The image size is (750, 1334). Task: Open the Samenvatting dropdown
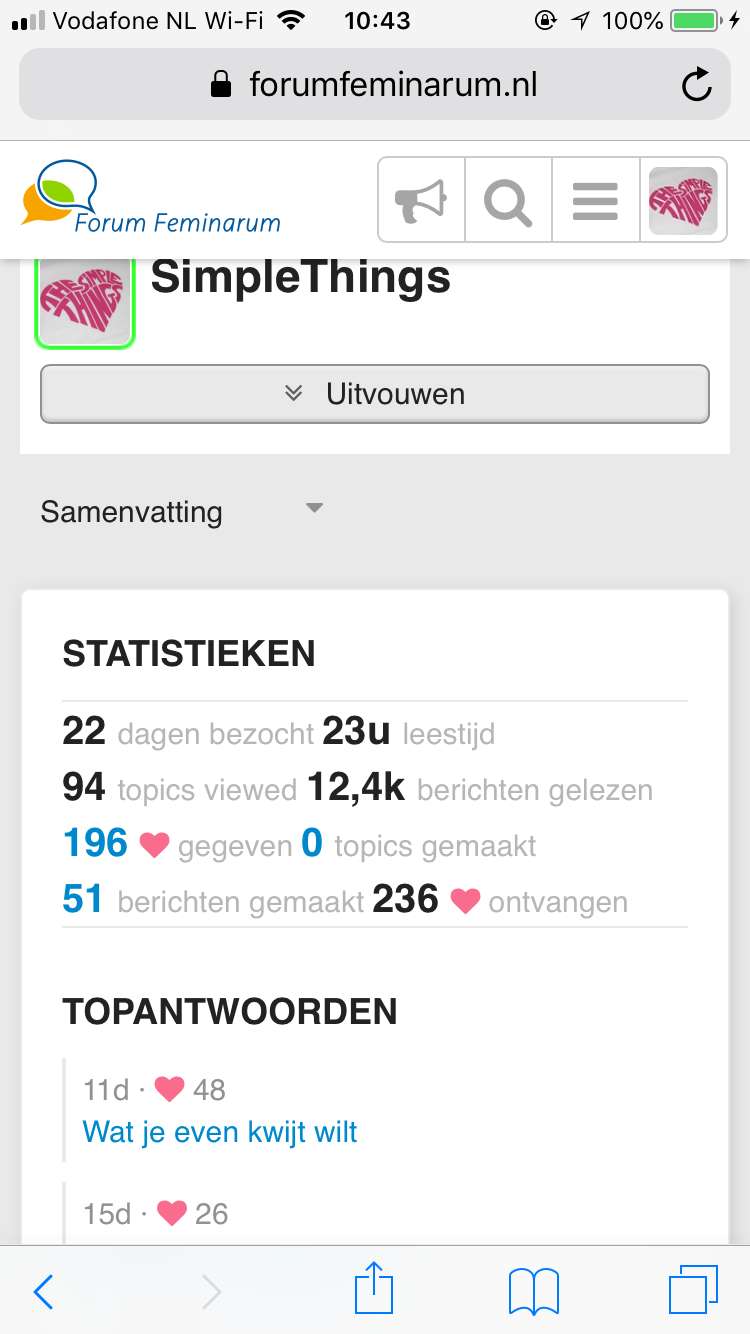(181, 512)
